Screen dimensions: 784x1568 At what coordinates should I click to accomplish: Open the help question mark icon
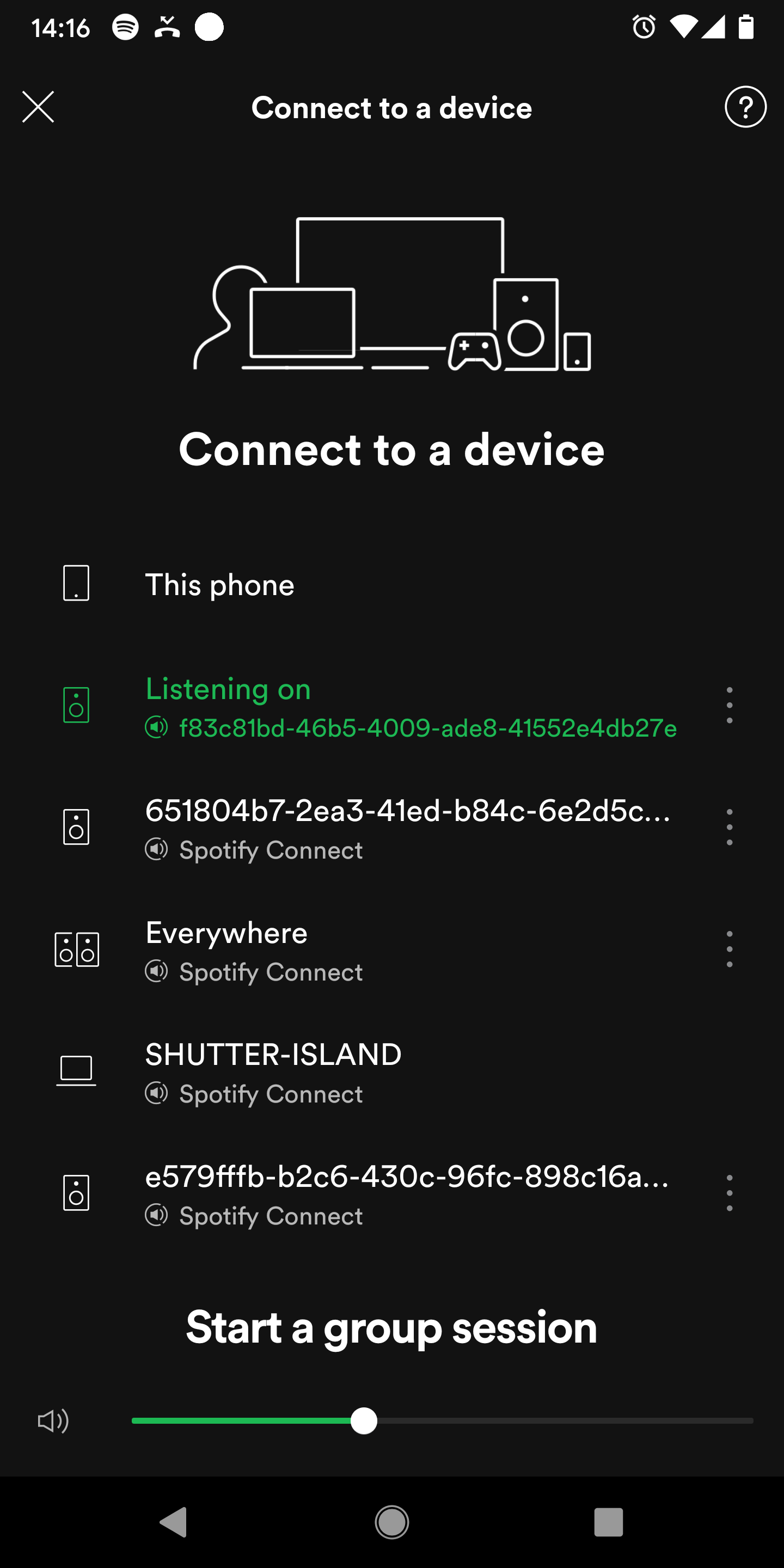[745, 107]
